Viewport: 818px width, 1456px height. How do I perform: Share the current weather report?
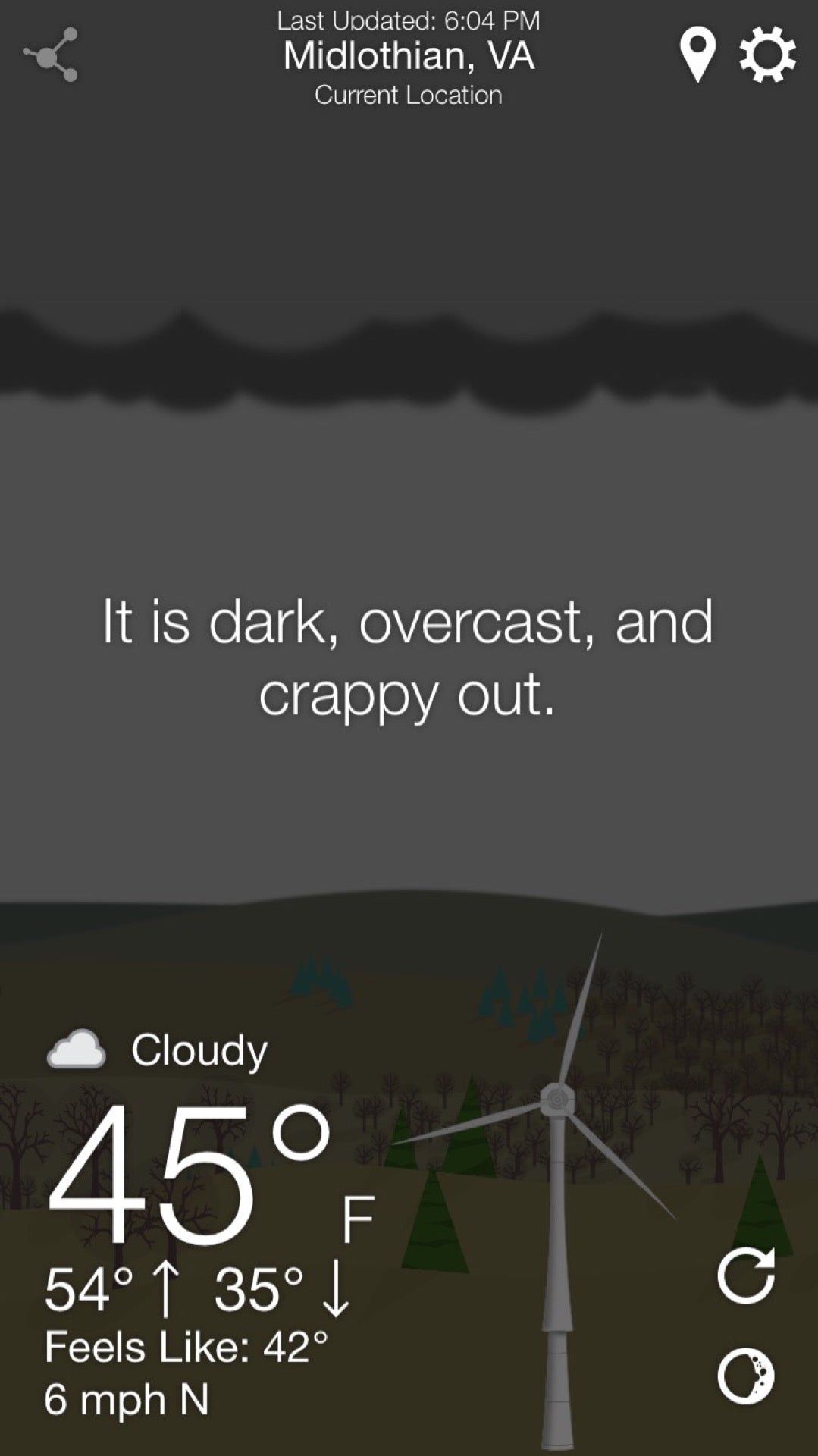[50, 55]
